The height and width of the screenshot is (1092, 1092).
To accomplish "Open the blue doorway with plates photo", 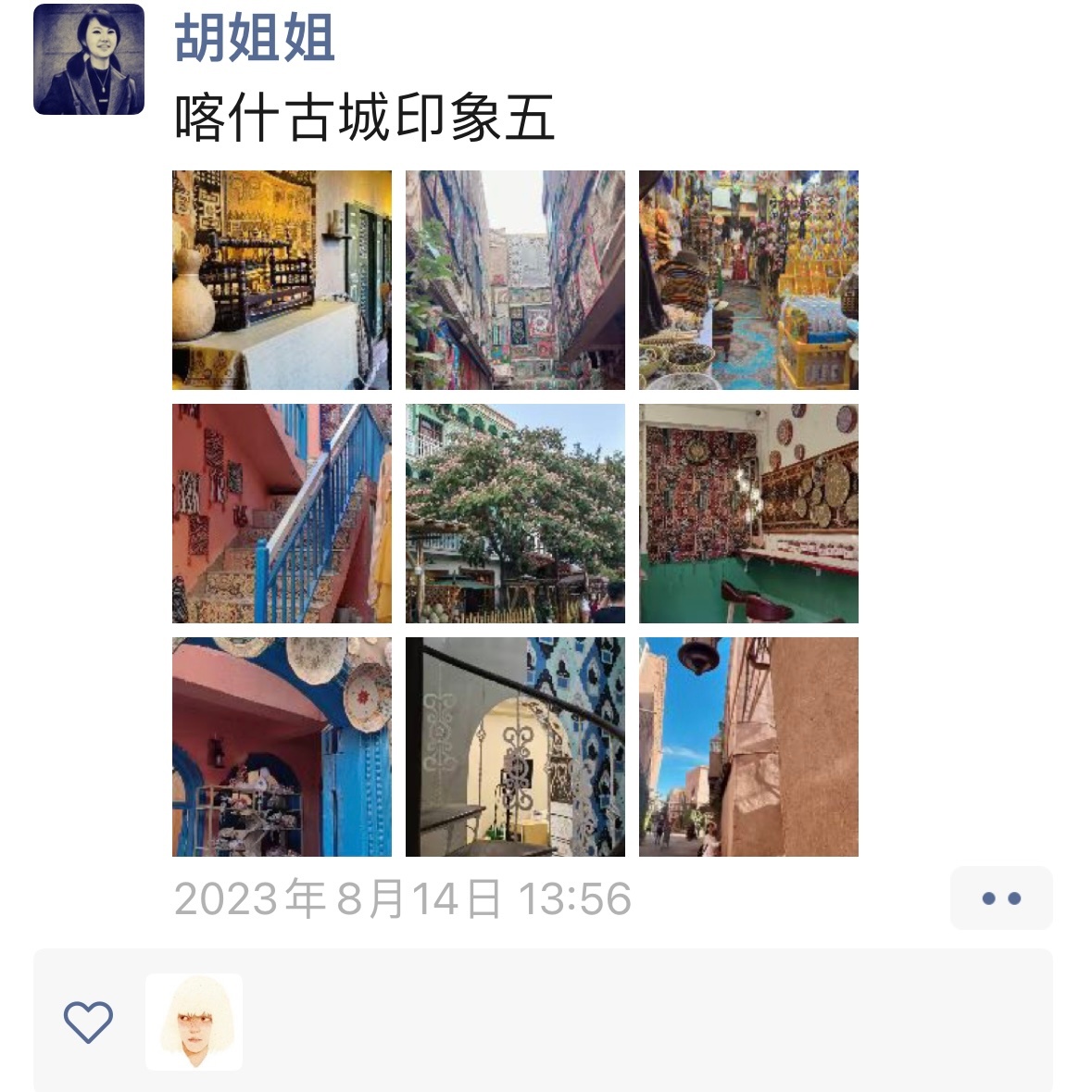I will (x=282, y=747).
